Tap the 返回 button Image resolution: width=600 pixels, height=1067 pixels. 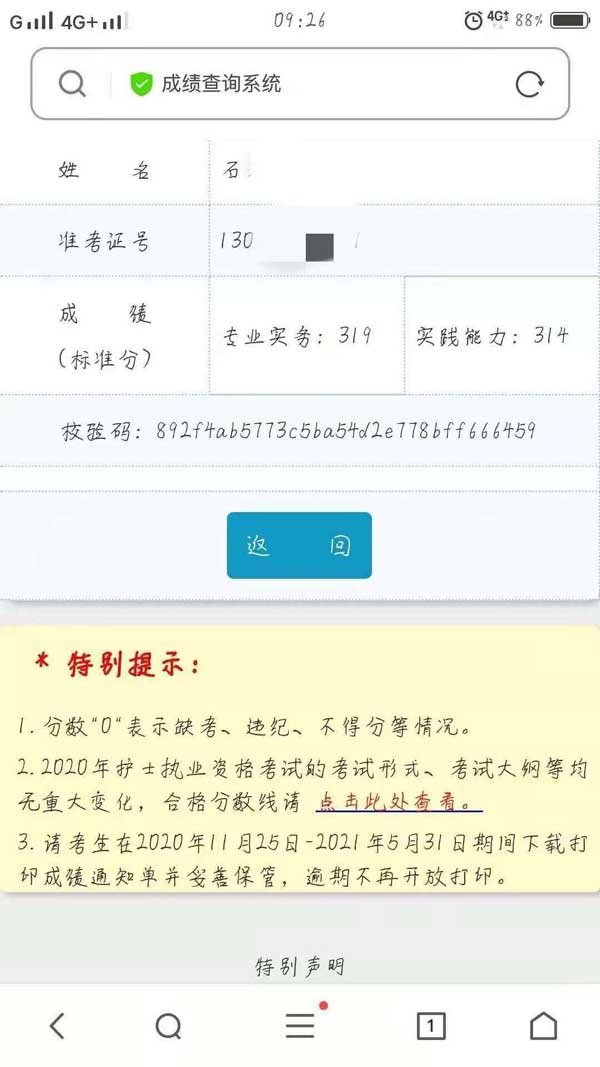pos(299,545)
